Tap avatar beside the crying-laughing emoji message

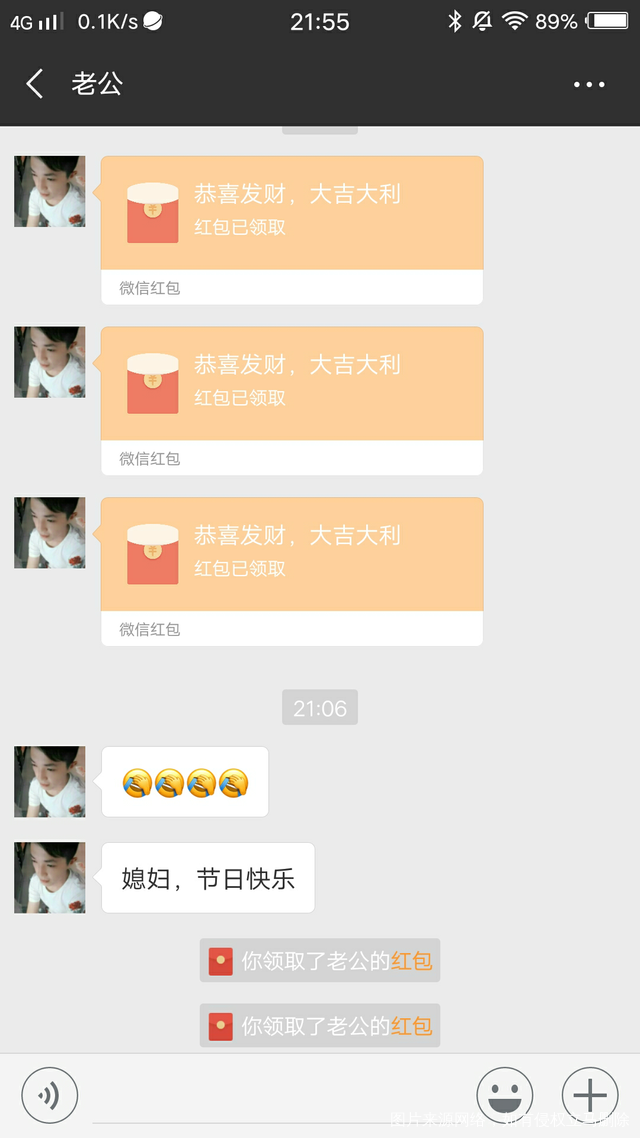click(x=49, y=781)
